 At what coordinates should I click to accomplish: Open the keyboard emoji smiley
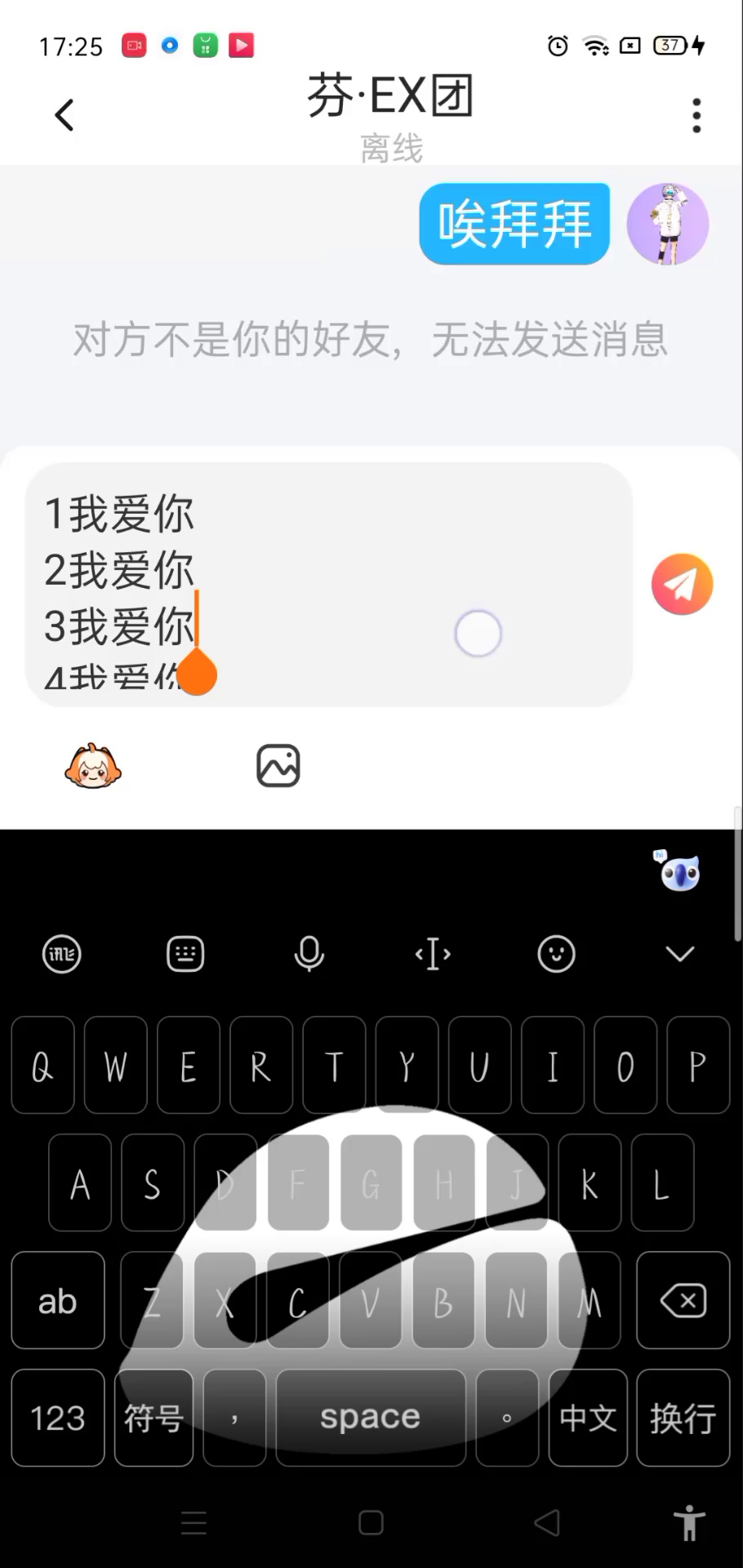[x=556, y=953]
